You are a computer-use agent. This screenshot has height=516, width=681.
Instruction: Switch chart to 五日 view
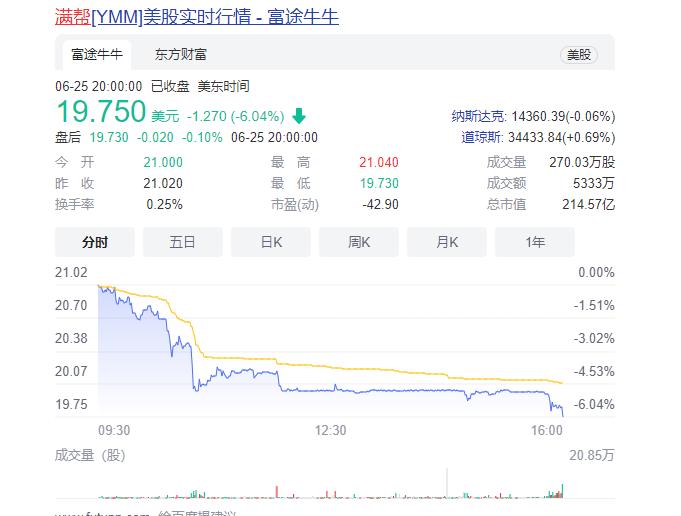click(182, 242)
